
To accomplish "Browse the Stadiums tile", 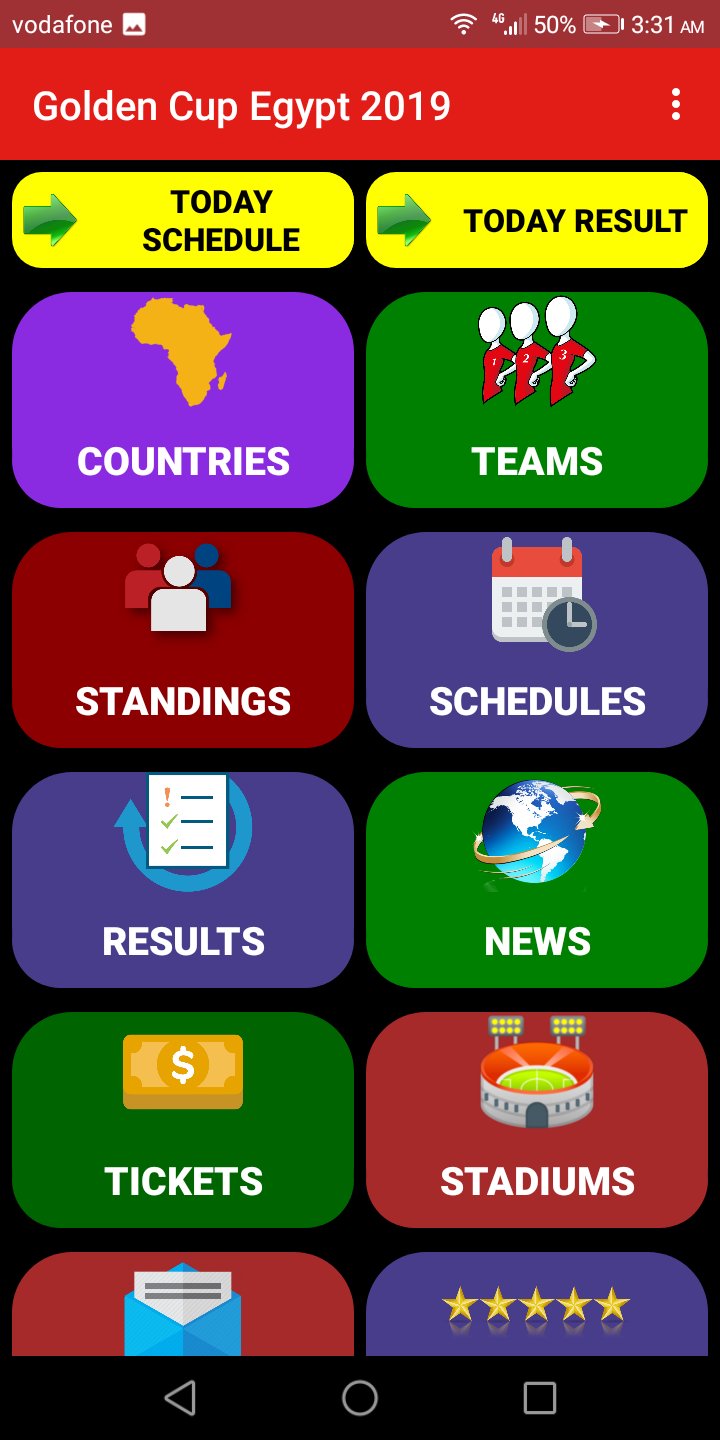I will click(537, 1120).
